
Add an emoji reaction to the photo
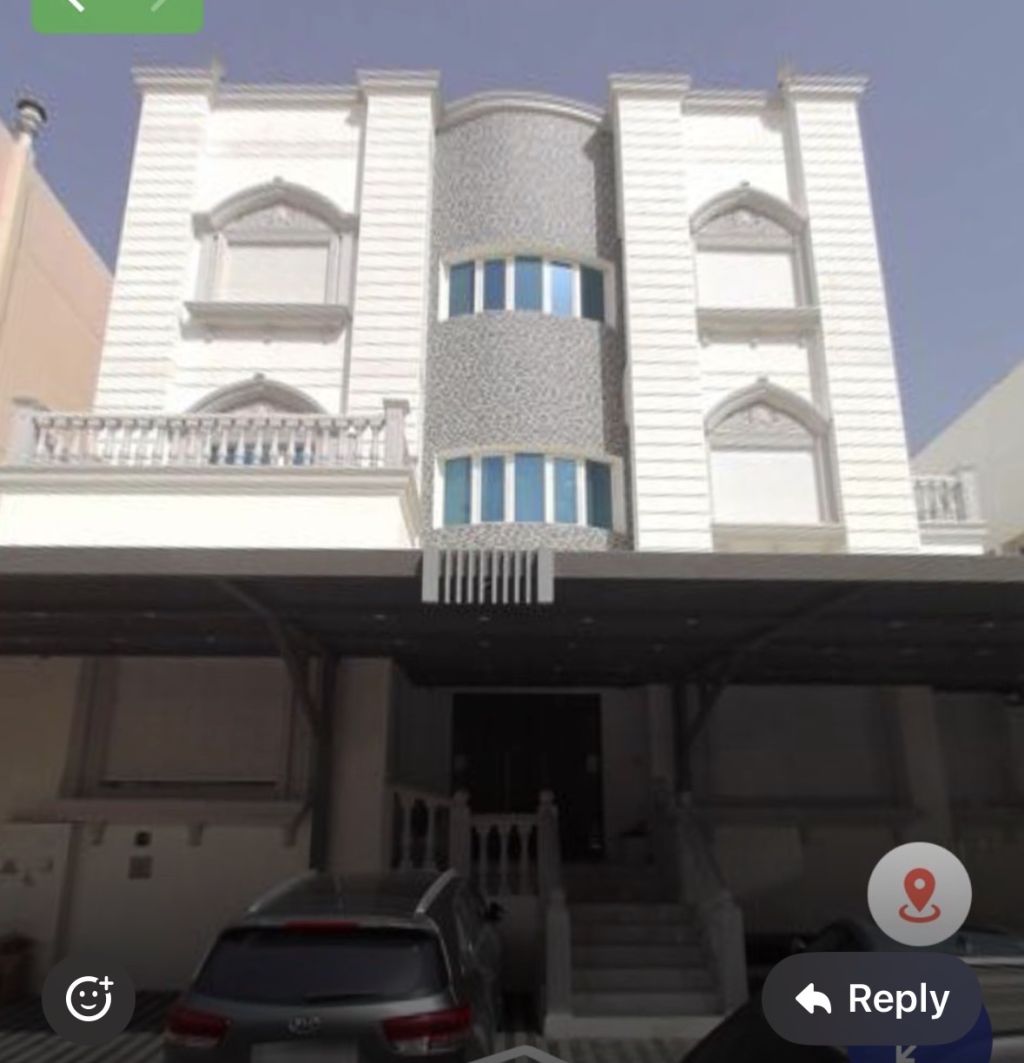pos(89,998)
